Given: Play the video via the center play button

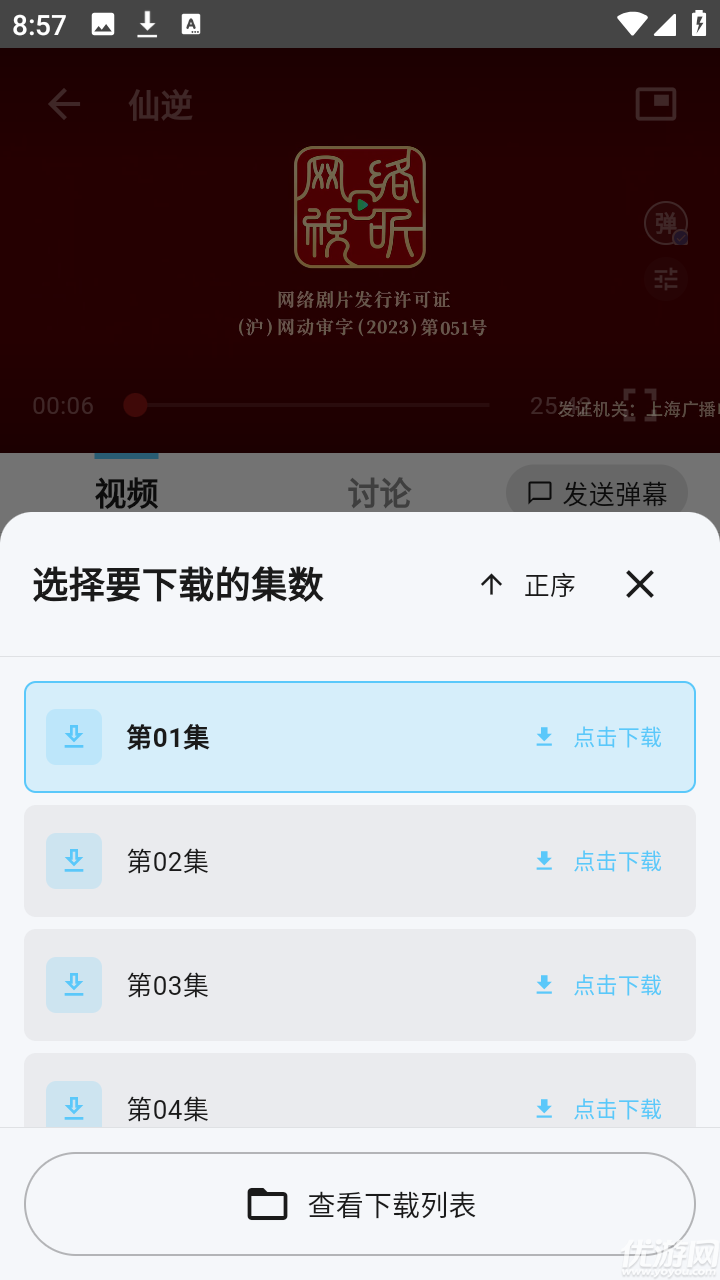Looking at the screenshot, I should (x=360, y=207).
